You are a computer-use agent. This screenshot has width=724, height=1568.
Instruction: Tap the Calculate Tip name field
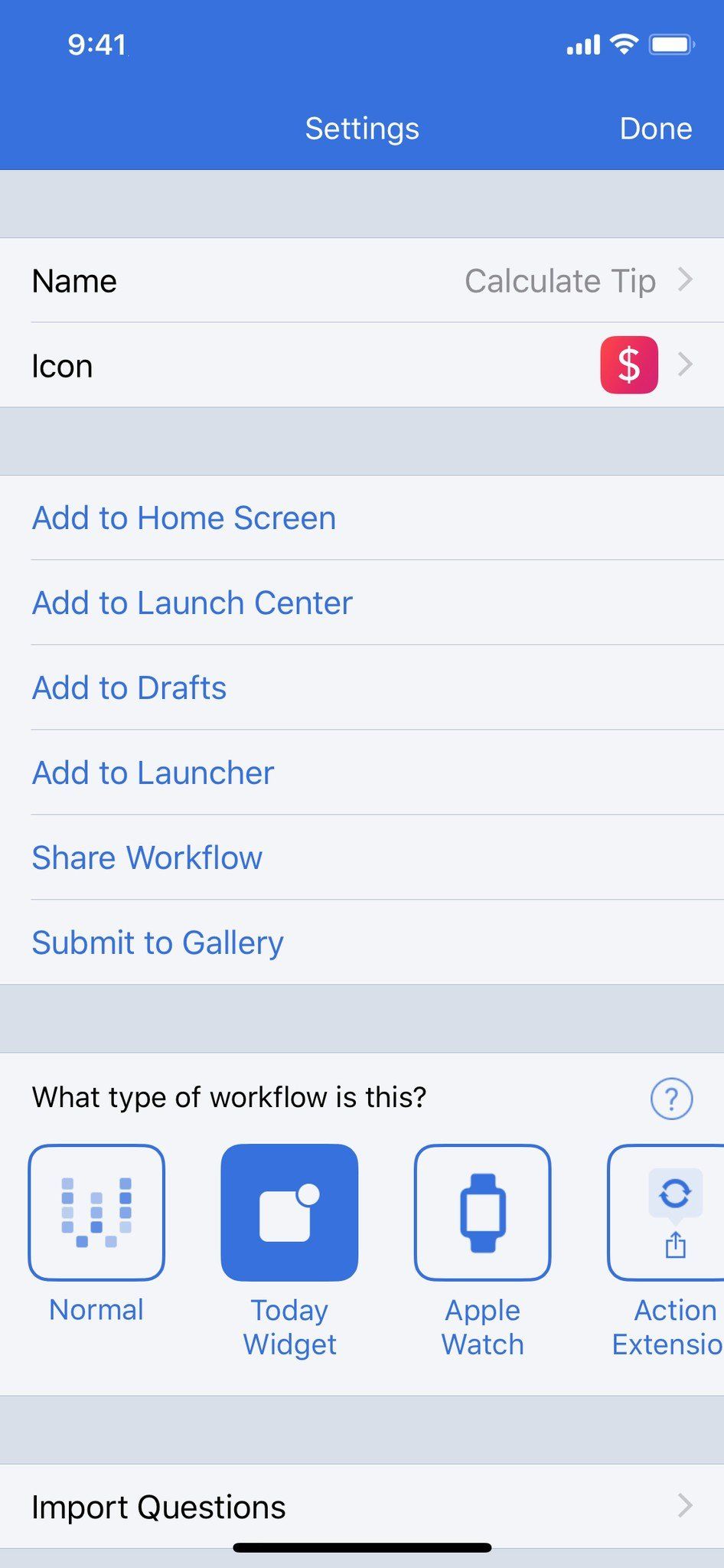(x=559, y=280)
